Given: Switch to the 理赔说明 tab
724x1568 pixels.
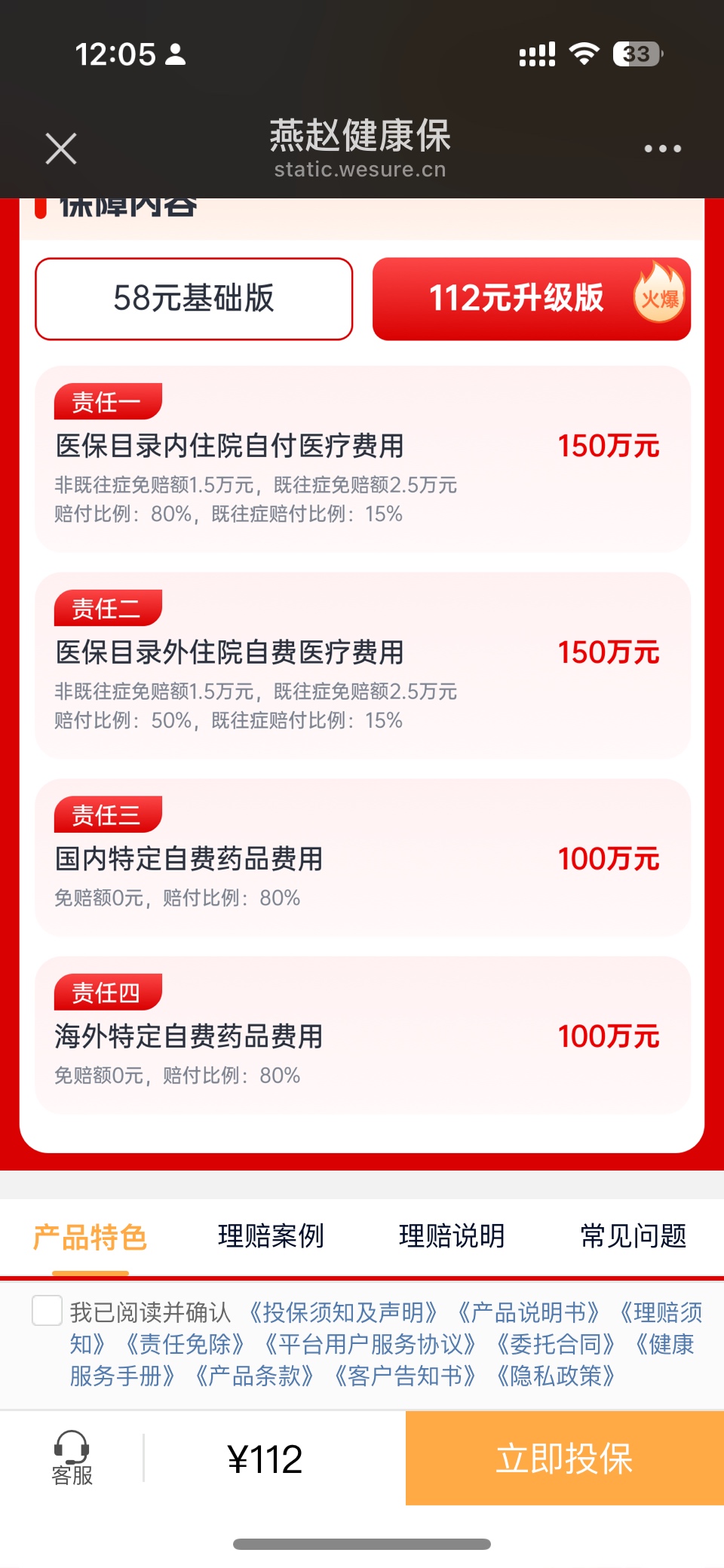Looking at the screenshot, I should pos(452,1236).
